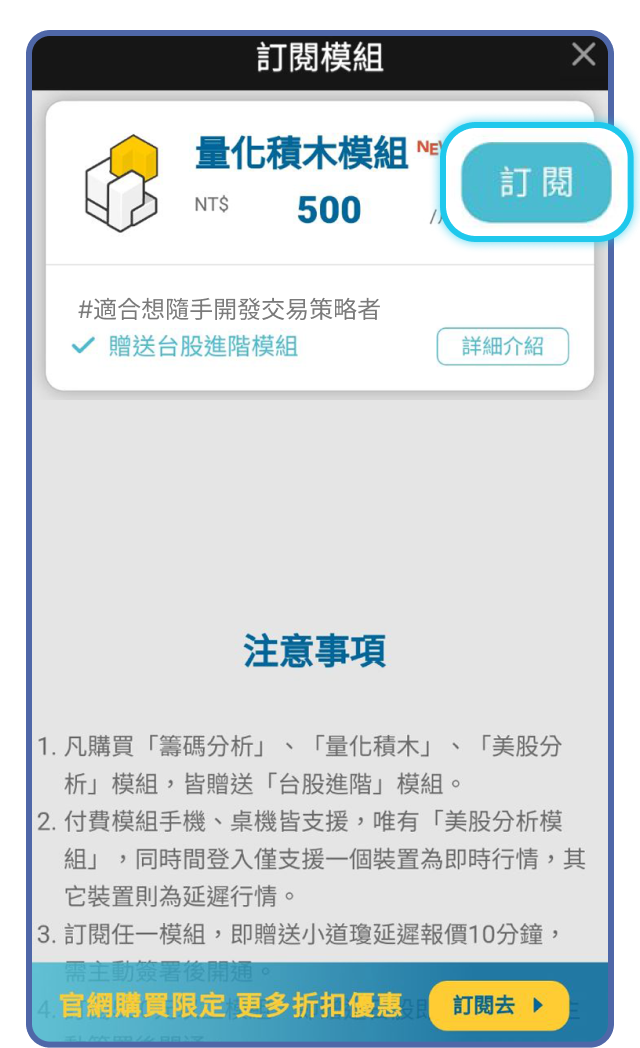Tap 訂閱去 on the bottom banner
Screen dimensions: 640x1048
click(x=498, y=1005)
